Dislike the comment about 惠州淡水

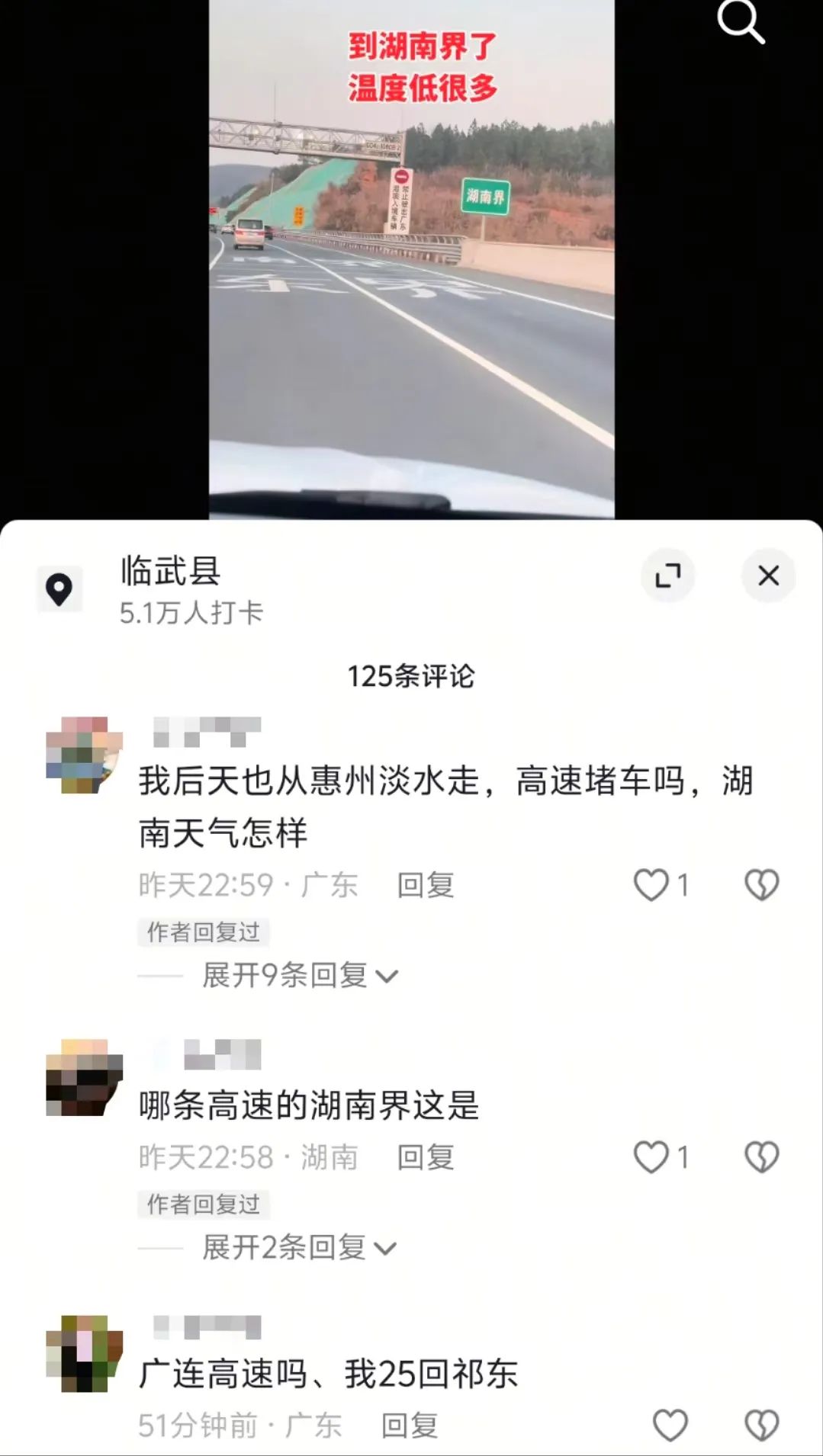pos(761,885)
